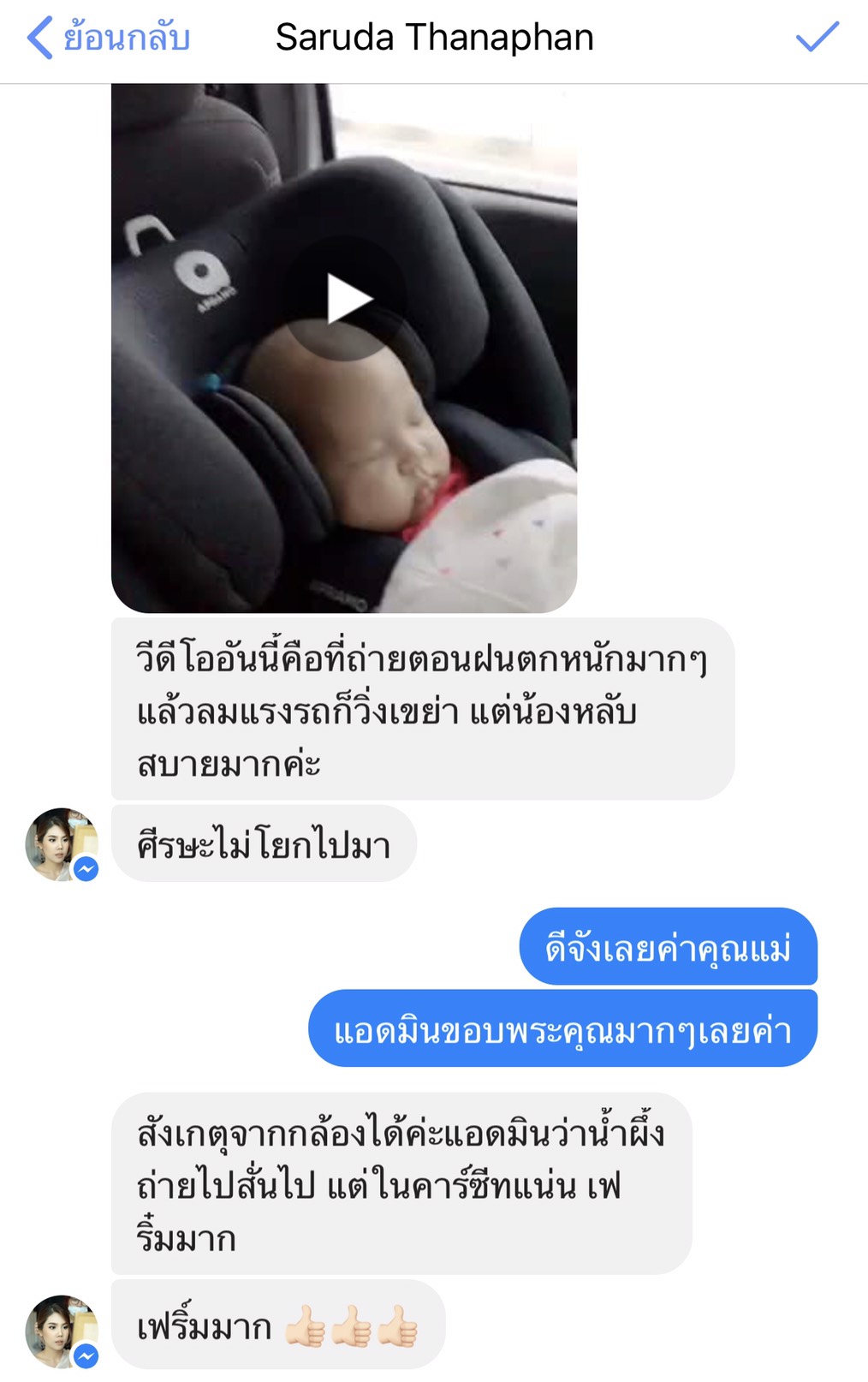Play the video of the sleeping baby
This screenshot has height=1382, width=868.
click(348, 300)
